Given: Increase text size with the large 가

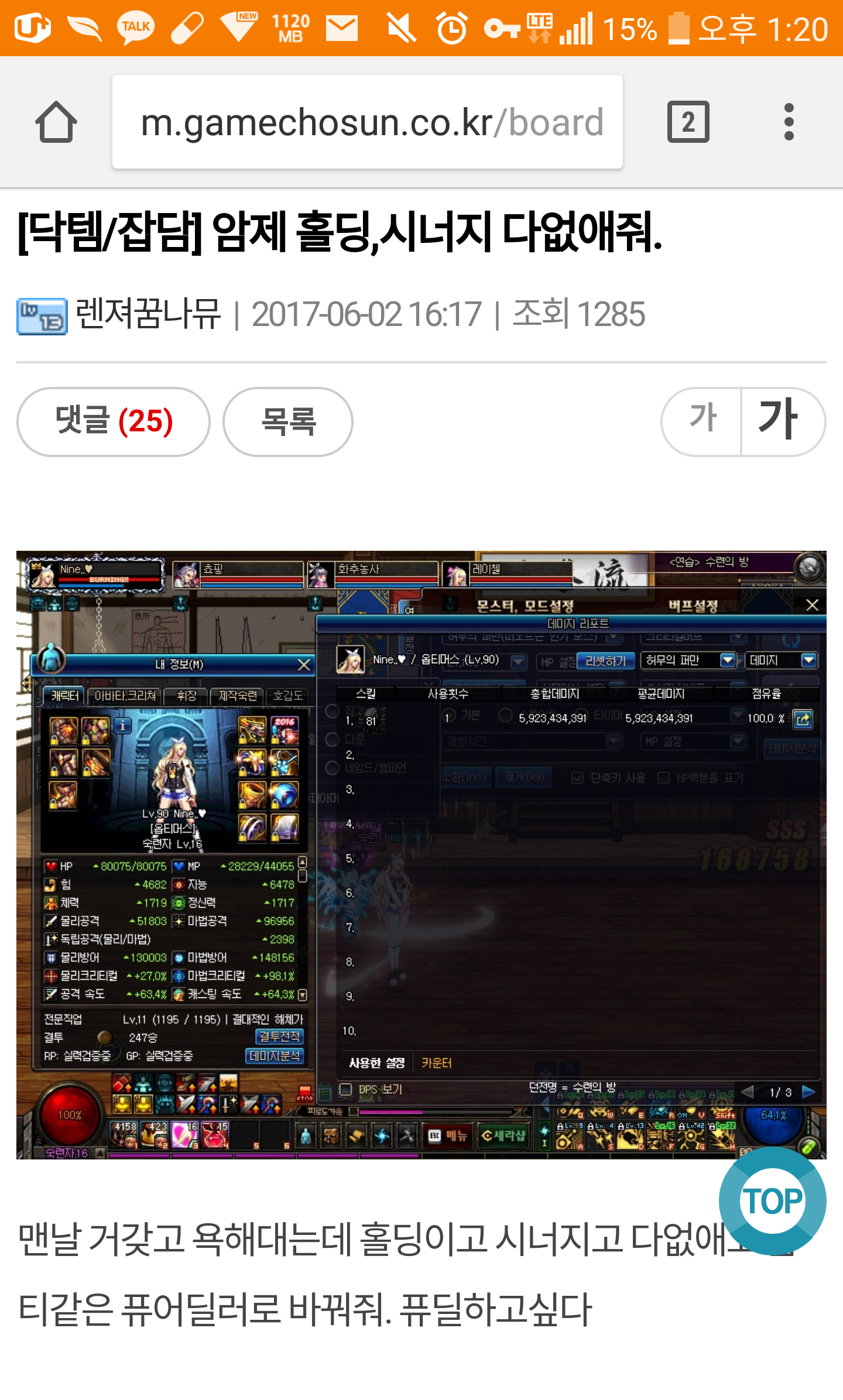Looking at the screenshot, I should click(x=783, y=421).
